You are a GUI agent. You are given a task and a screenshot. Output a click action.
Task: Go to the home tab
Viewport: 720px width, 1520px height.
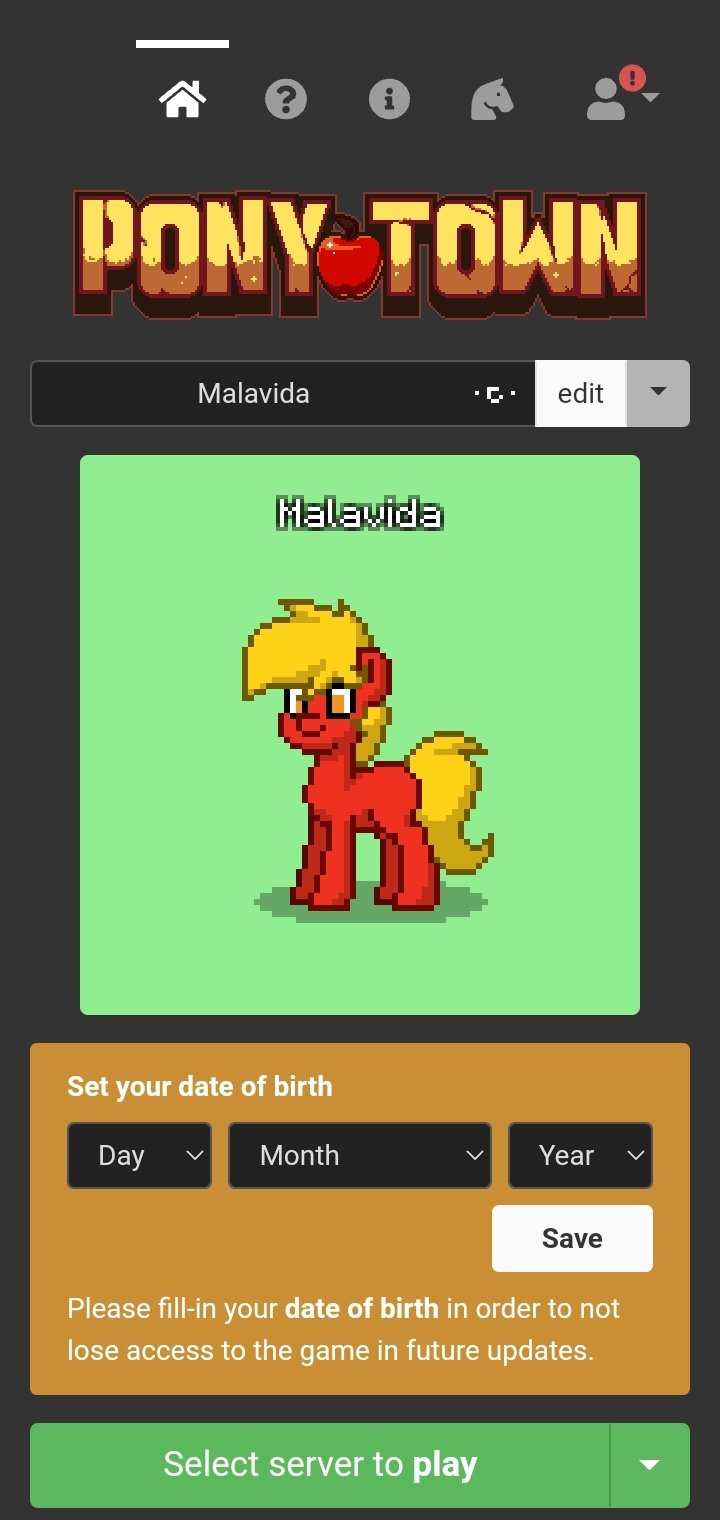[183, 99]
